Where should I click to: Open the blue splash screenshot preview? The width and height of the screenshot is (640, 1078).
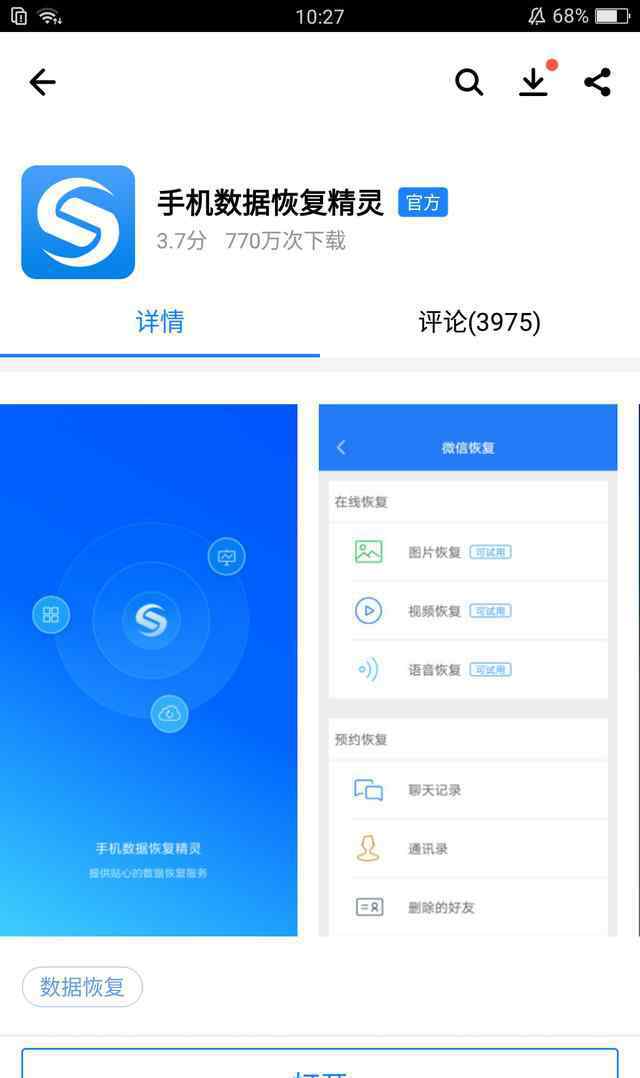(148, 670)
